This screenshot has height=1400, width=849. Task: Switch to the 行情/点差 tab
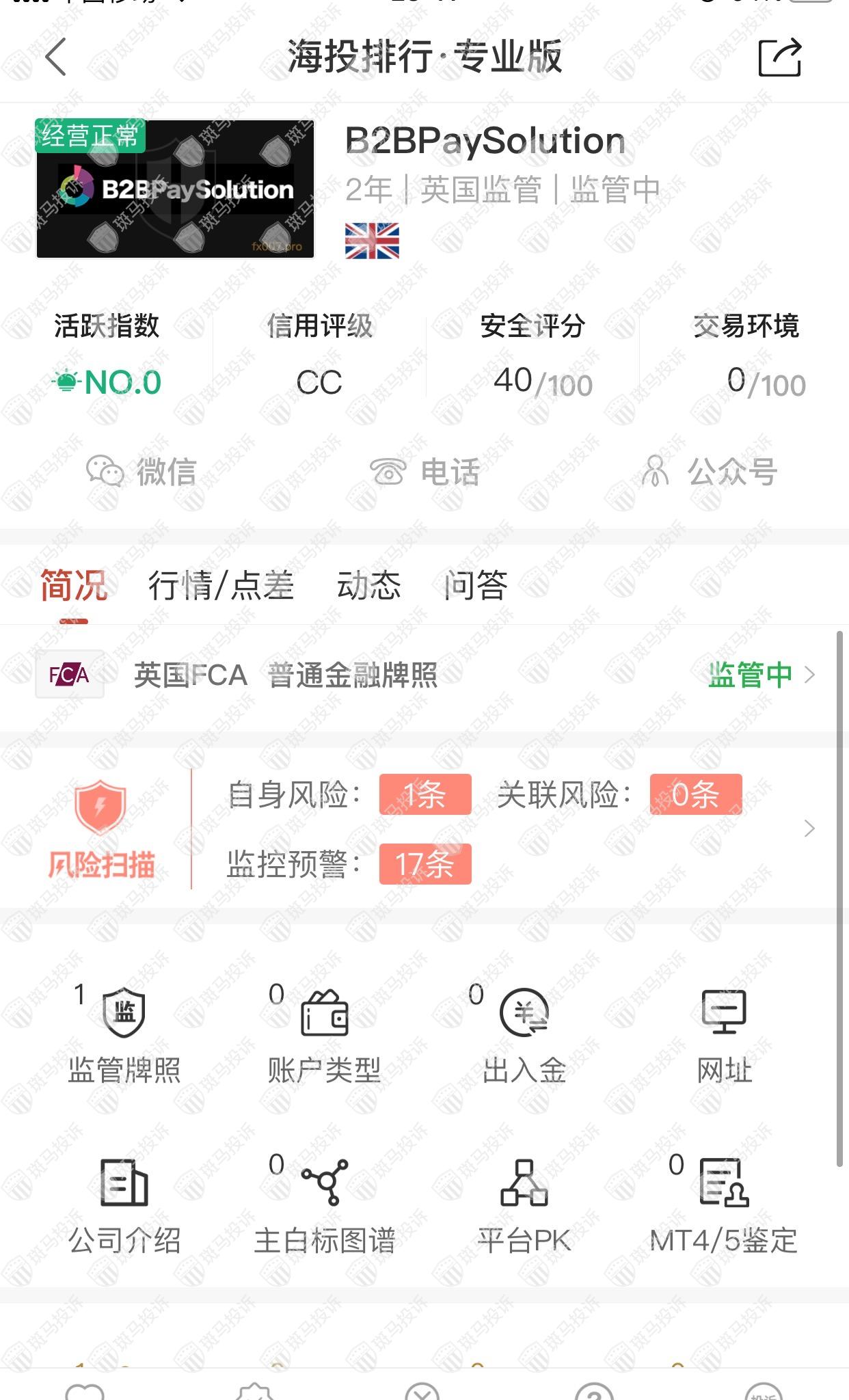coord(221,586)
